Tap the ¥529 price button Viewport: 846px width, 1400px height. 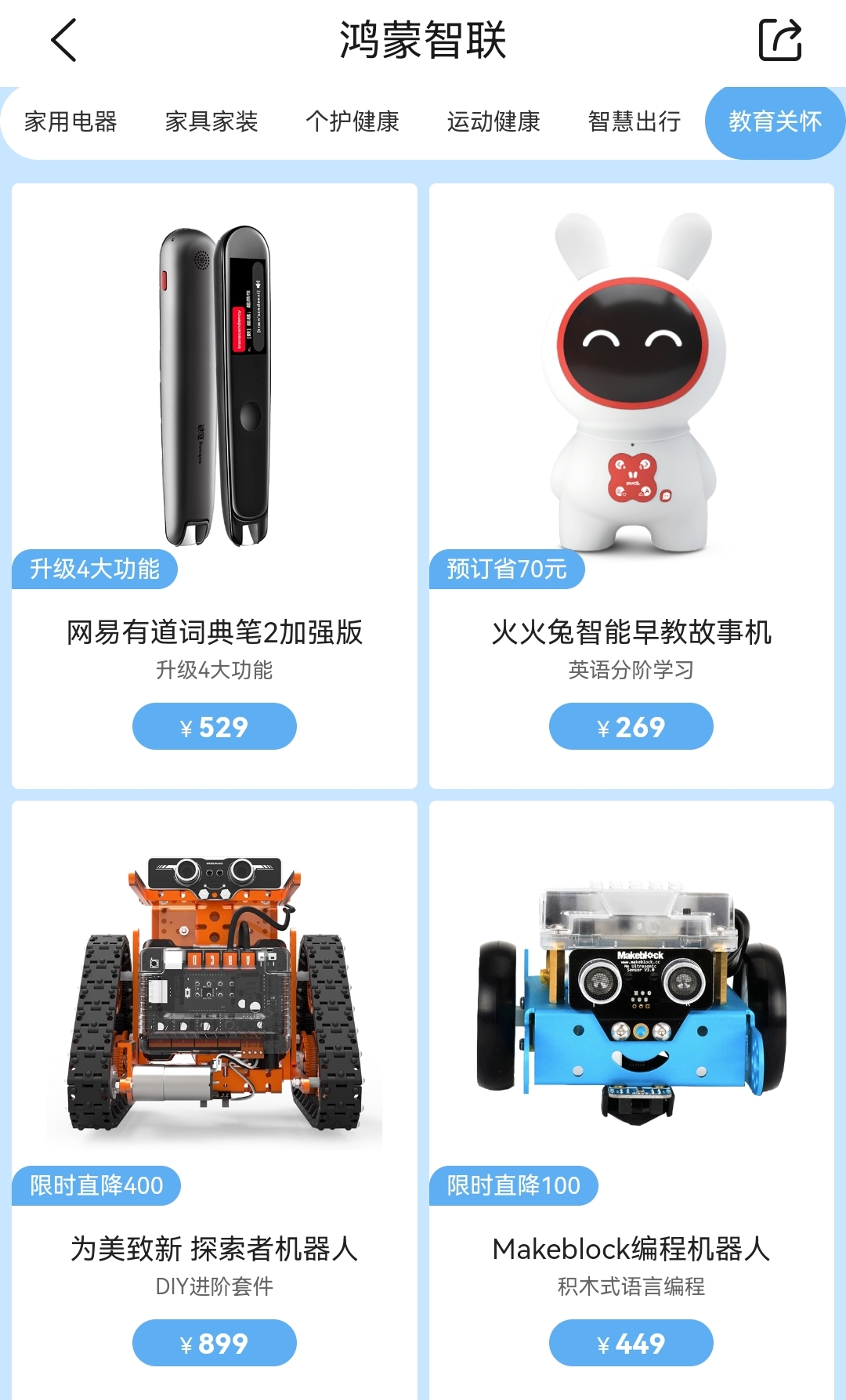click(x=215, y=727)
